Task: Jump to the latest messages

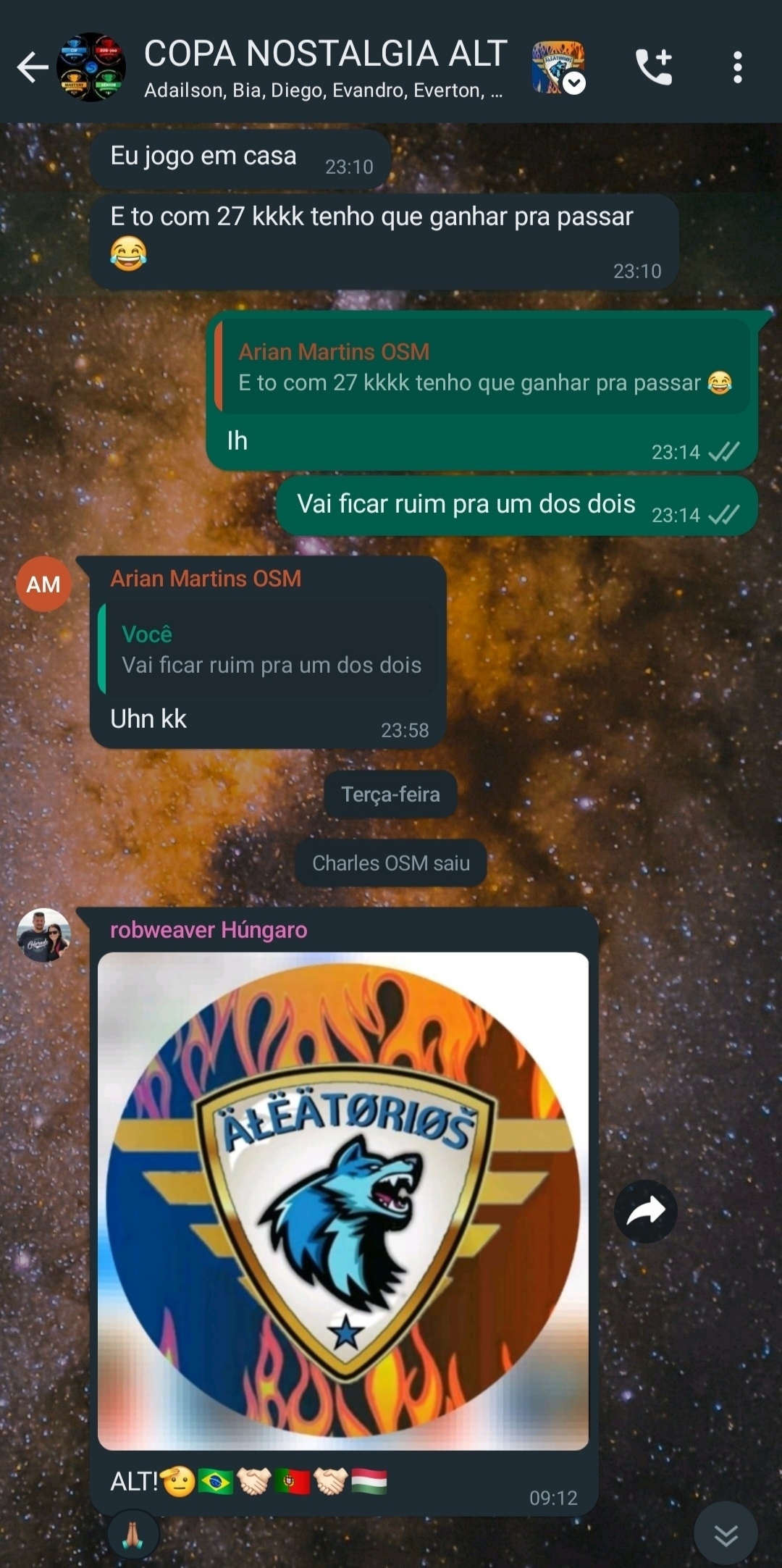Action: click(726, 1533)
